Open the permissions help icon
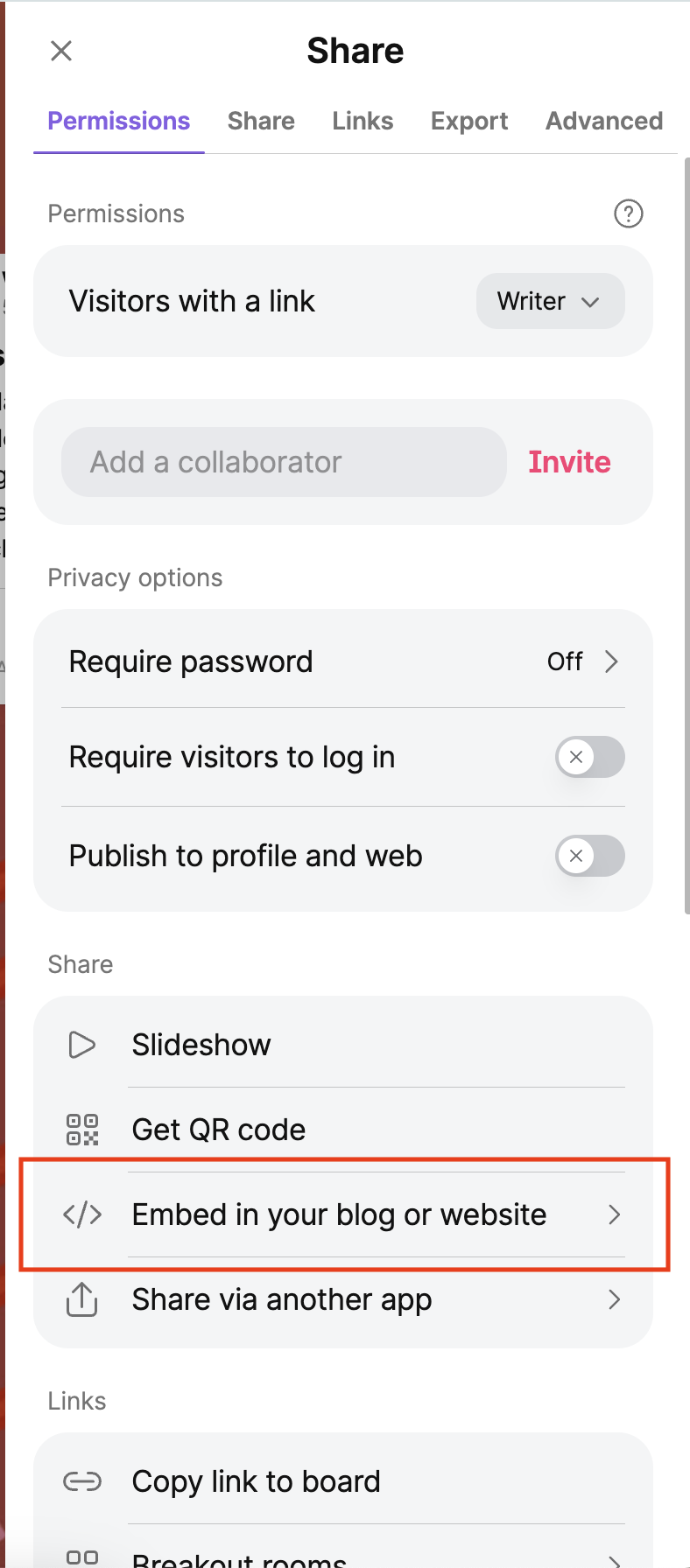The image size is (690, 1568). click(x=629, y=213)
